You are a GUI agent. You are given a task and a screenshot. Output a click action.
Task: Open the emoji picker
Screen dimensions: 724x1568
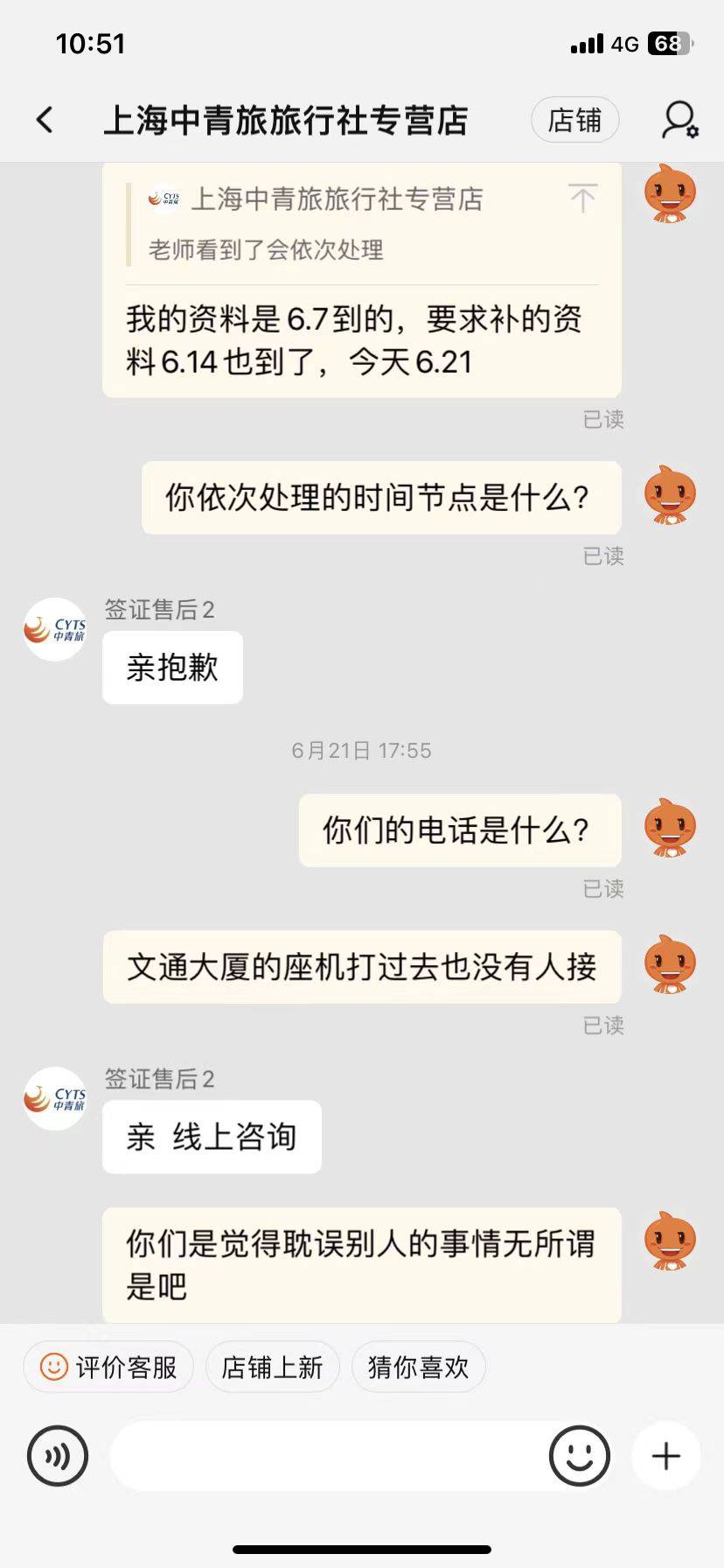point(579,1456)
